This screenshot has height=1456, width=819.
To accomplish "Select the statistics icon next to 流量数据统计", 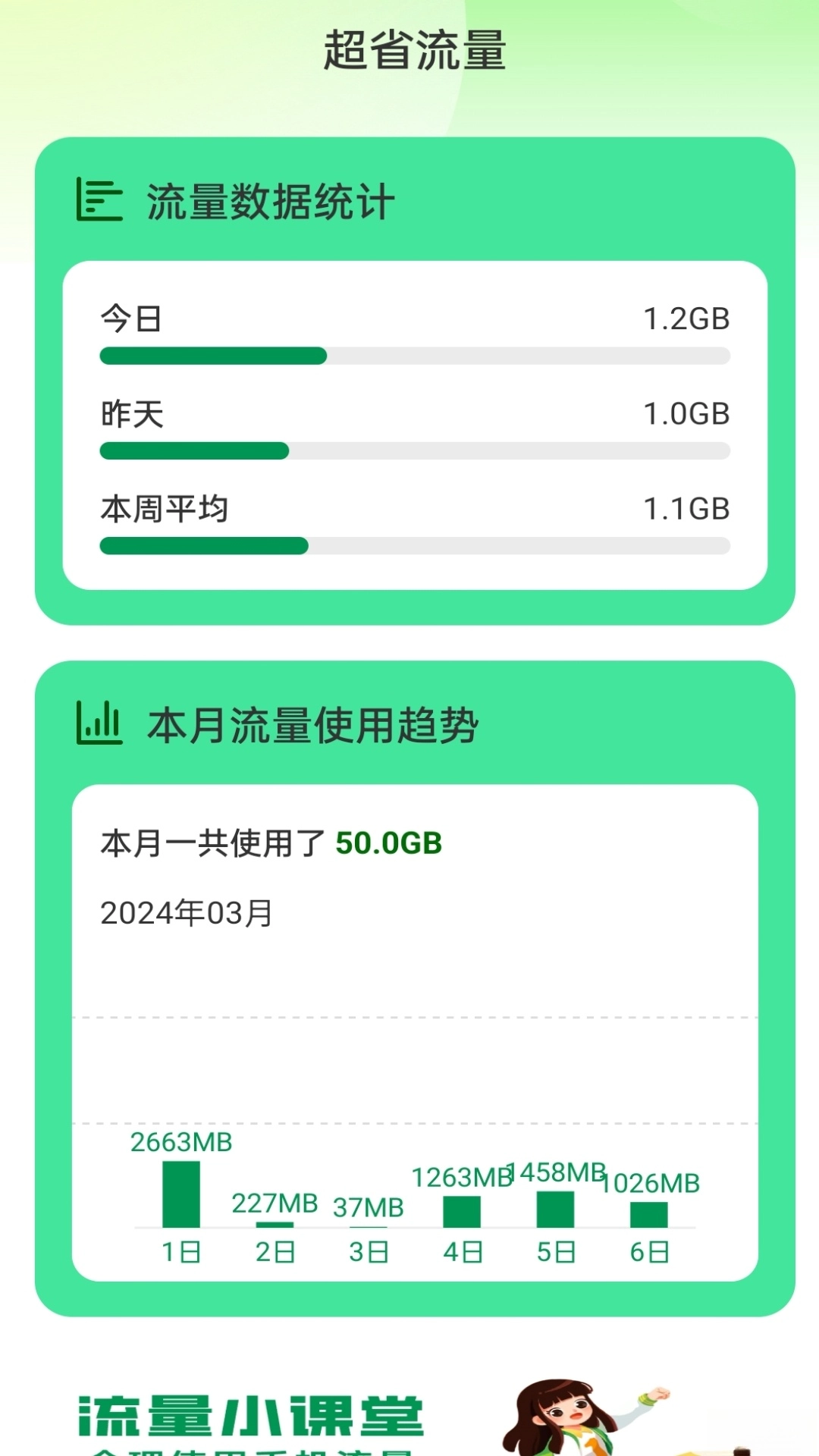I will (x=99, y=199).
